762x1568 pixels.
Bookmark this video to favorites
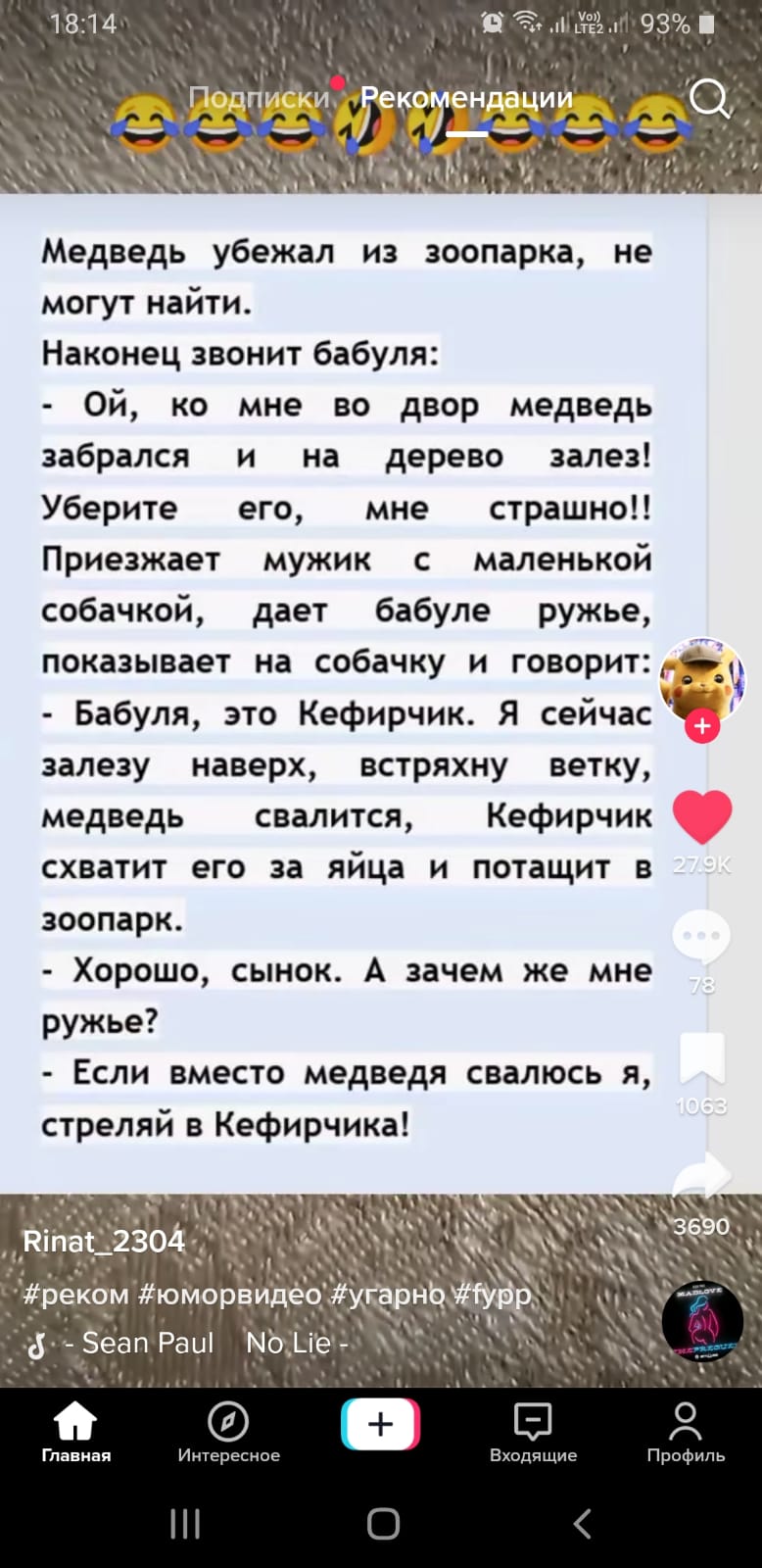pos(701,1058)
